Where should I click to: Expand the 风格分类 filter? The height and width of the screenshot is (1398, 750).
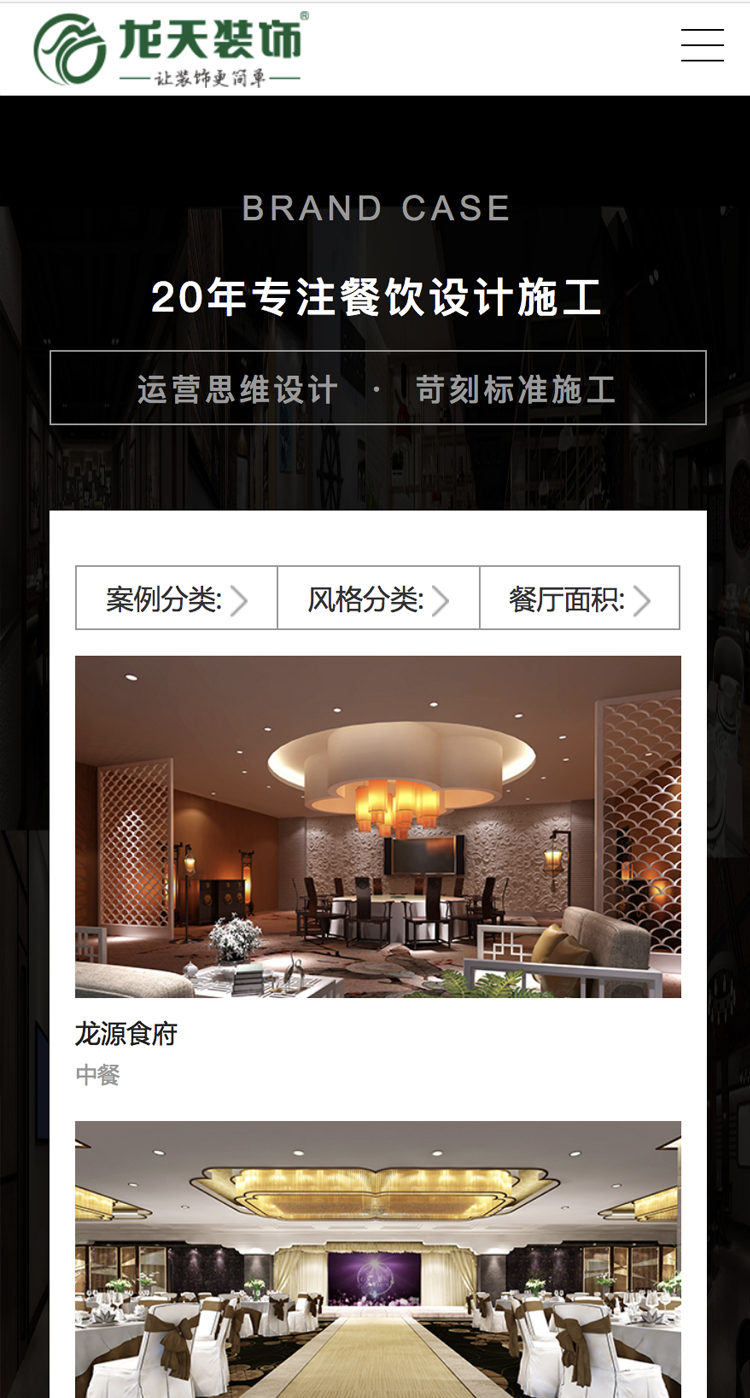coord(379,599)
